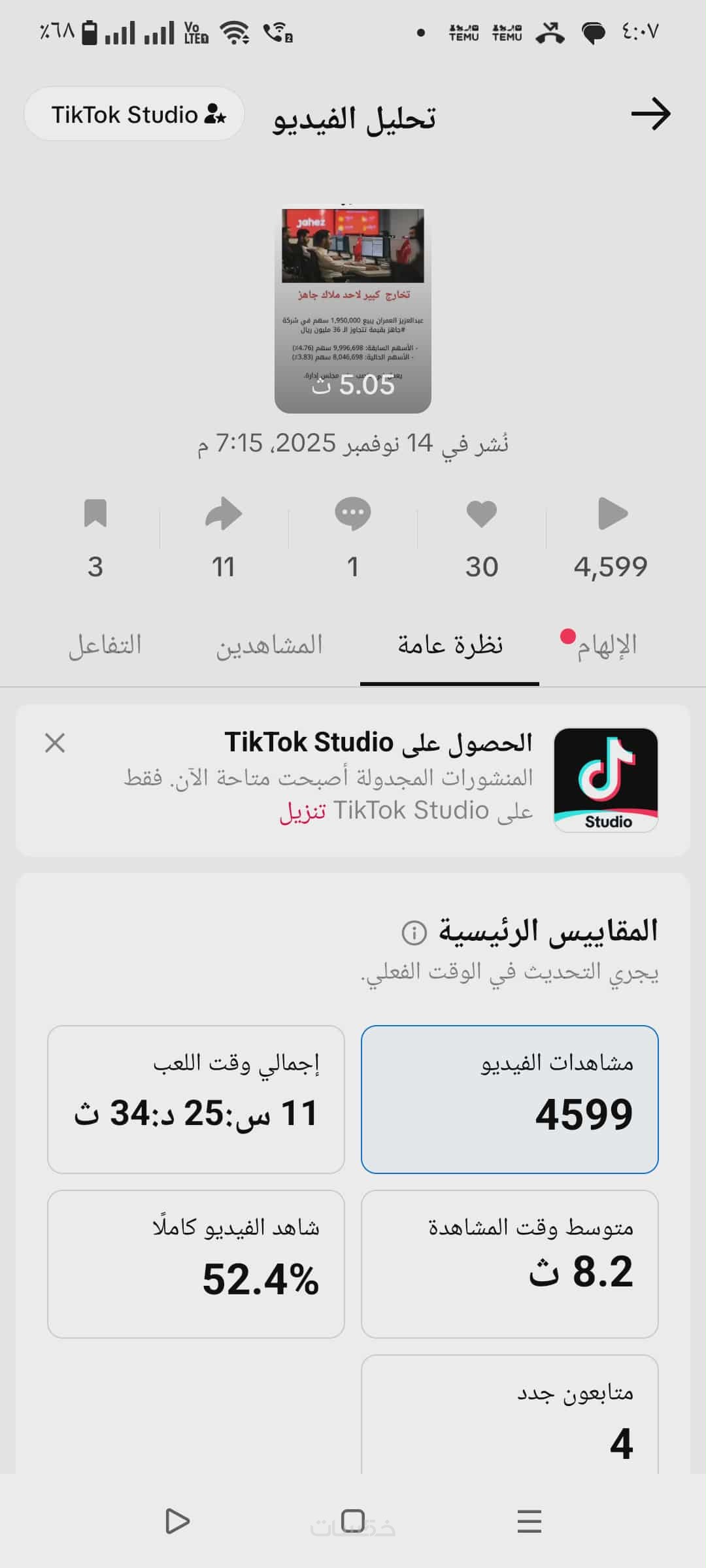This screenshot has width=706, height=1568.
Task: Open the video thumbnail preview
Action: [353, 310]
